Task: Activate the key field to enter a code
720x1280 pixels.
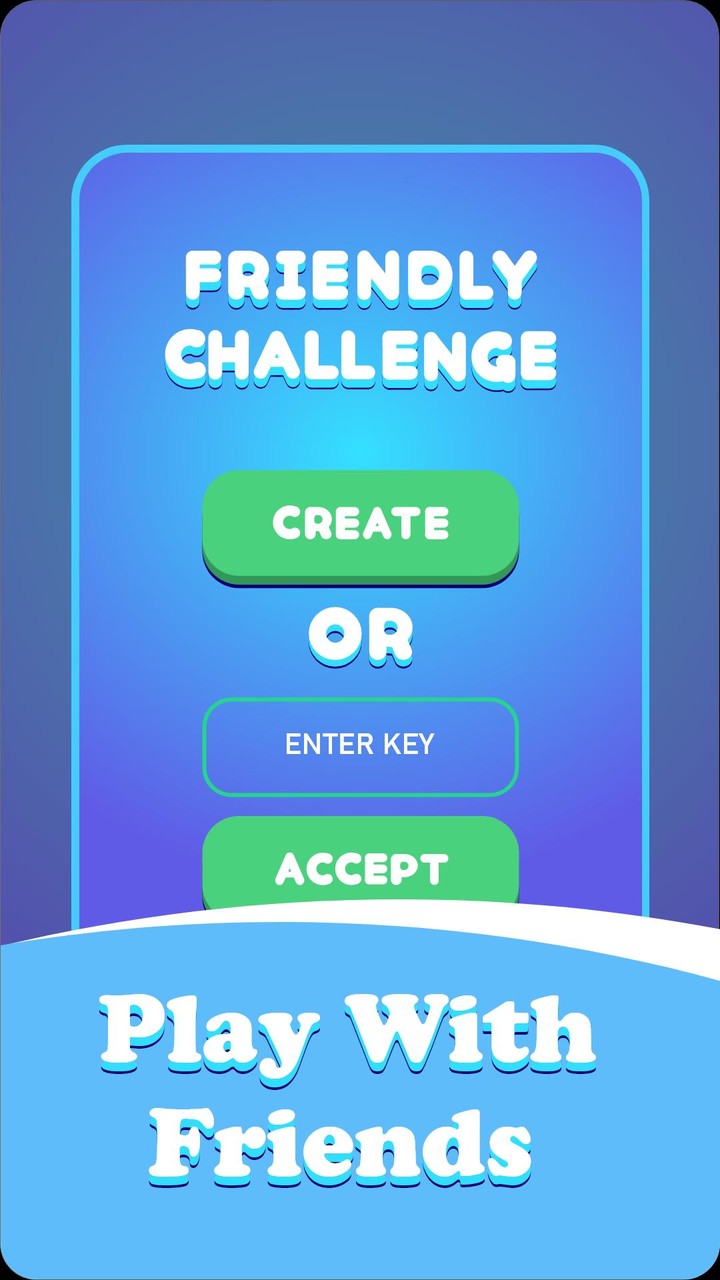Action: click(360, 745)
